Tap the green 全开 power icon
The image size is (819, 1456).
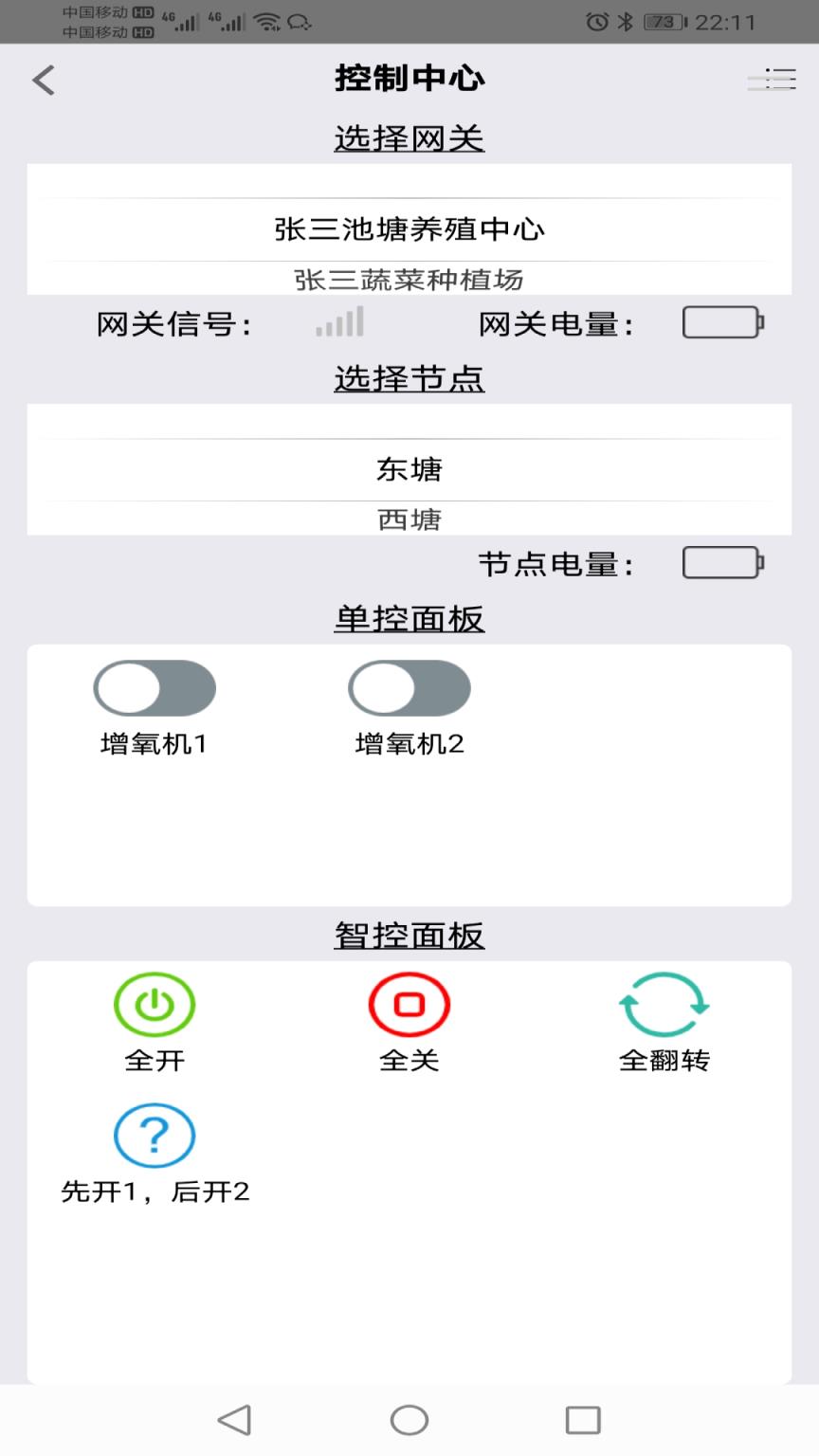pos(154,1004)
